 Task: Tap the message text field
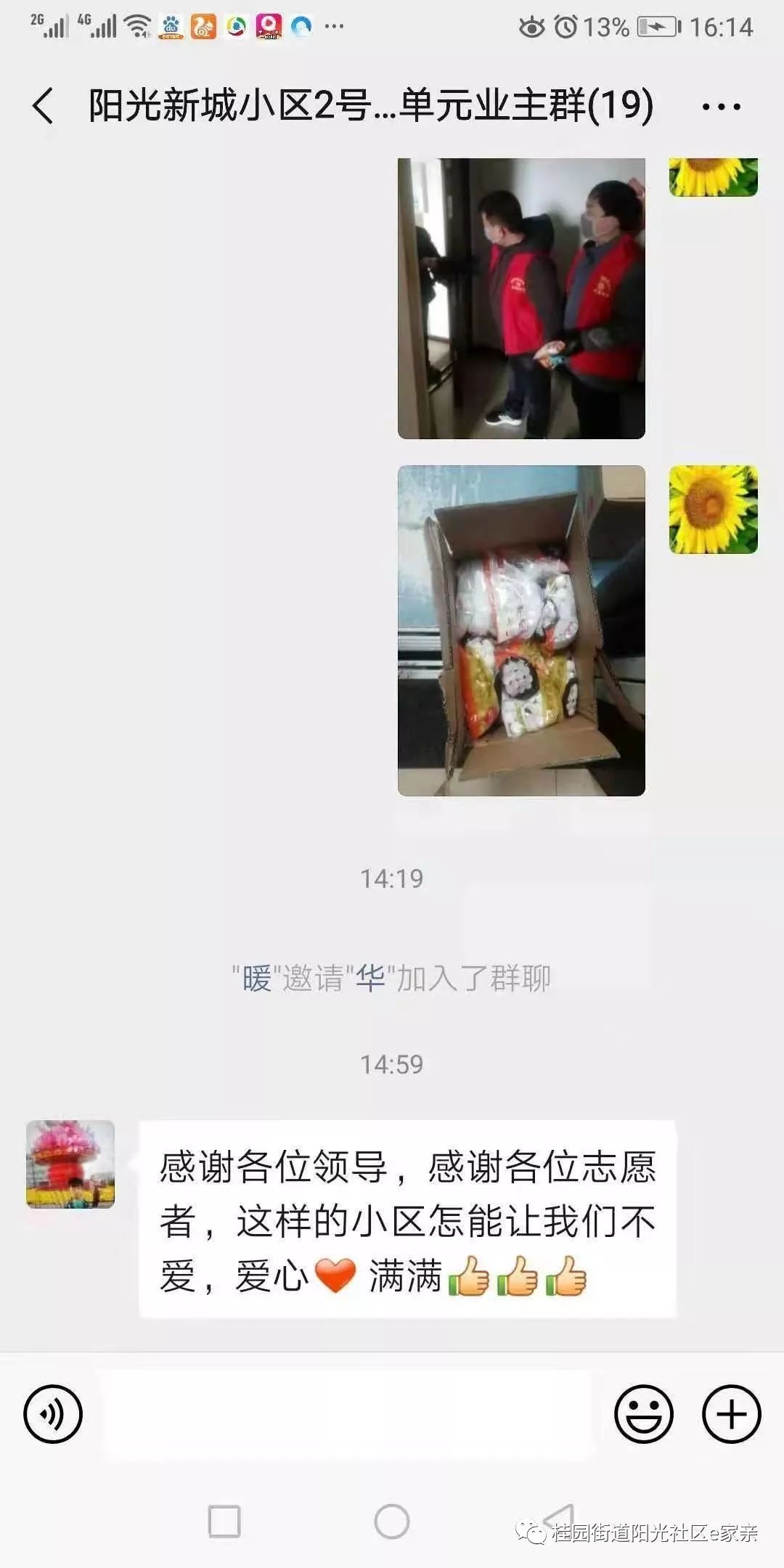tap(348, 1414)
